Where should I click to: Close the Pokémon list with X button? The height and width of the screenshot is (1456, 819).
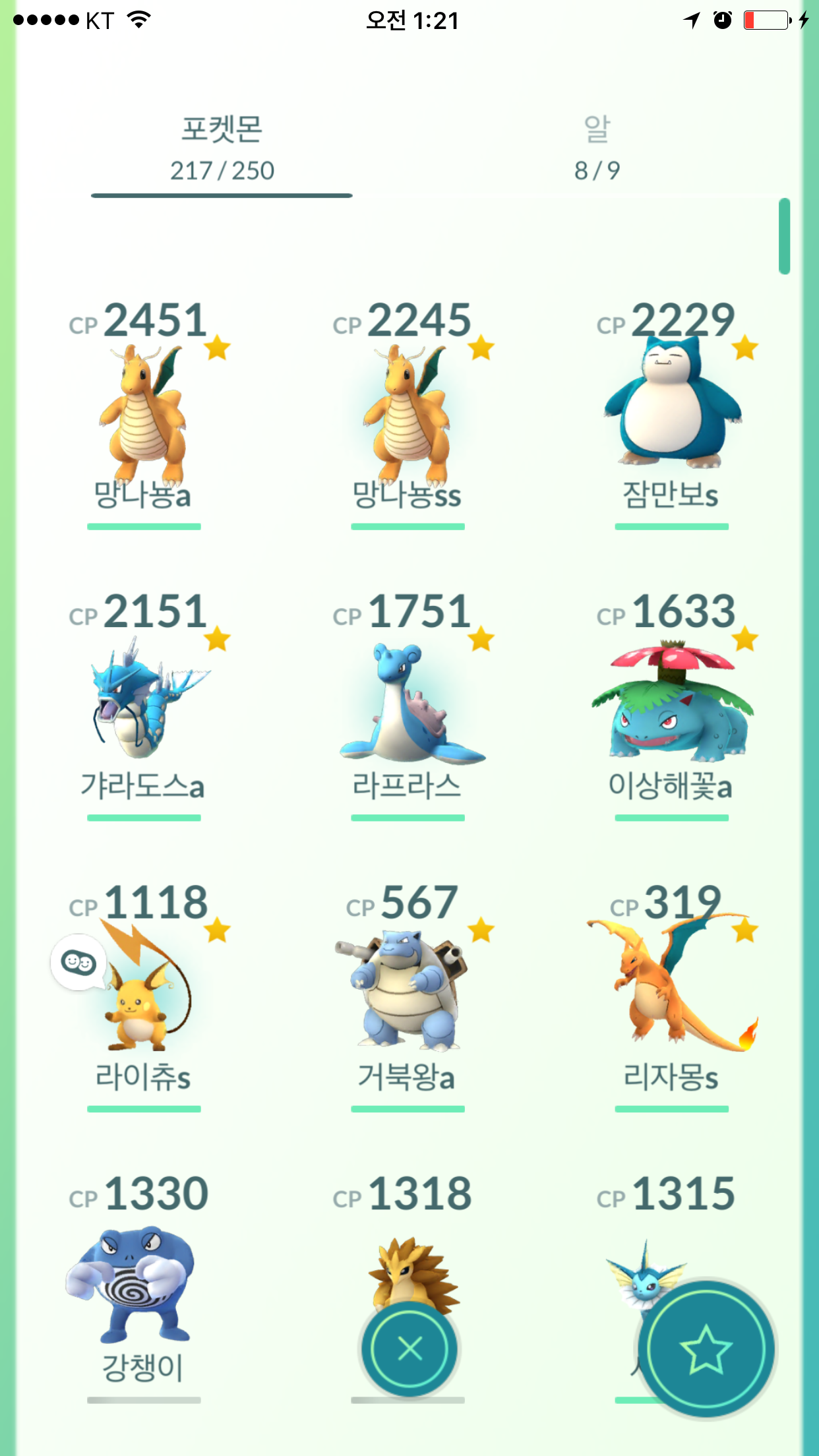click(x=409, y=1349)
